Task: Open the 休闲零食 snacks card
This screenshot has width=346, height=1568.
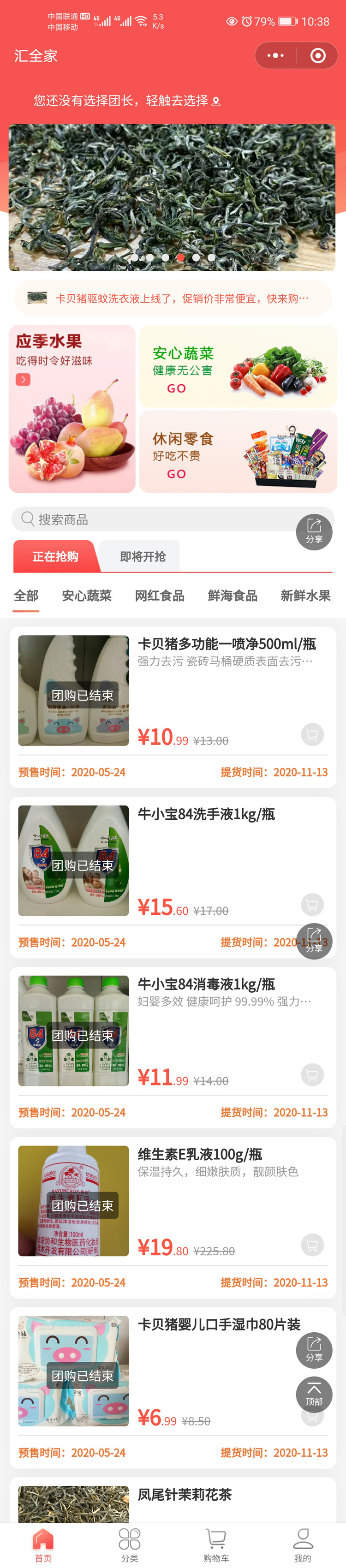Action: [238, 452]
